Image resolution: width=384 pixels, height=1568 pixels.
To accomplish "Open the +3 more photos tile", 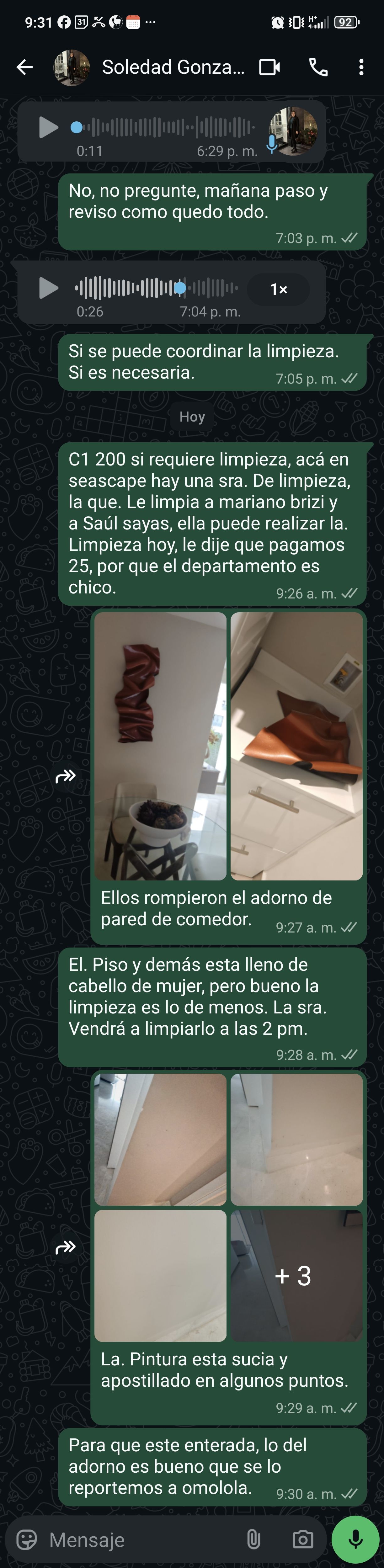I will pyautogui.click(x=296, y=1275).
